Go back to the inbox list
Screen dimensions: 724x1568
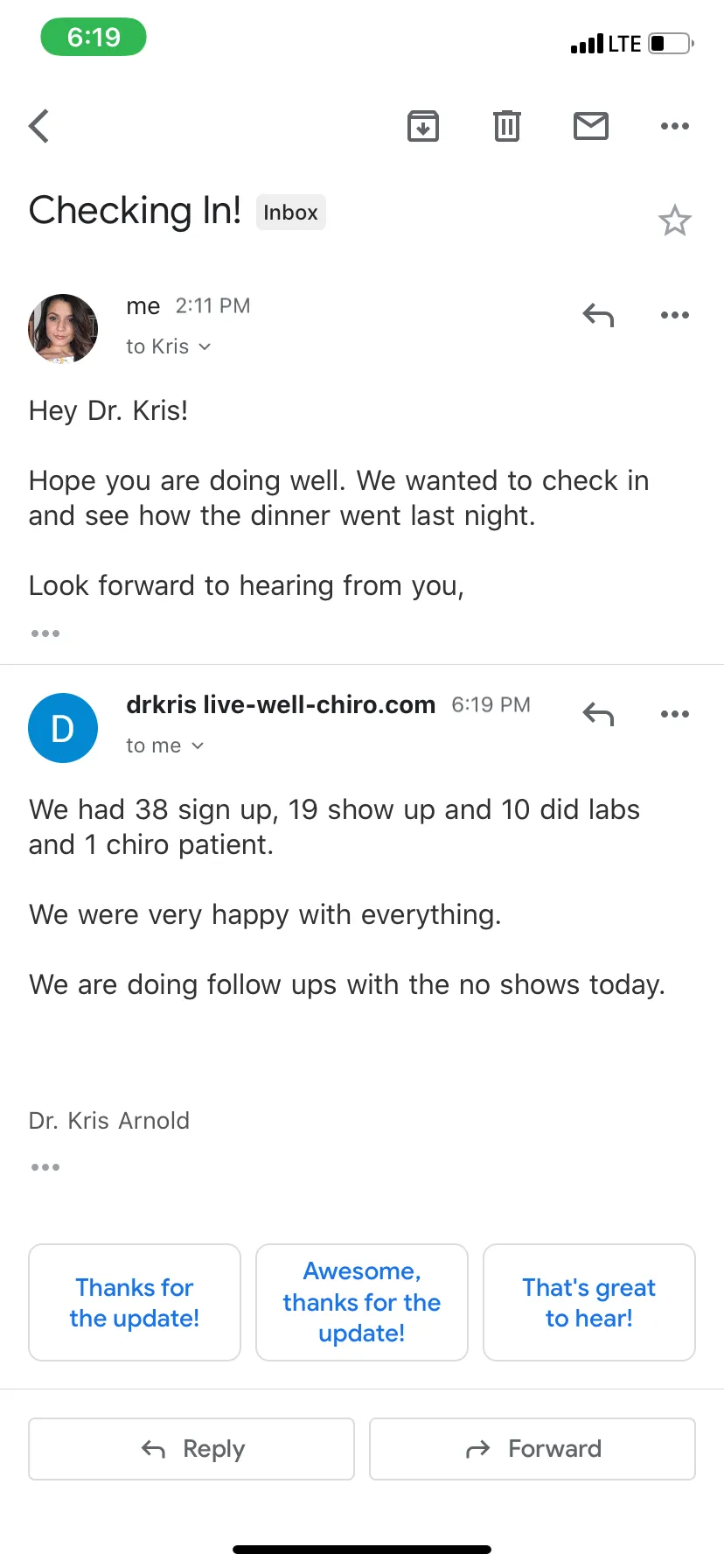[x=39, y=126]
